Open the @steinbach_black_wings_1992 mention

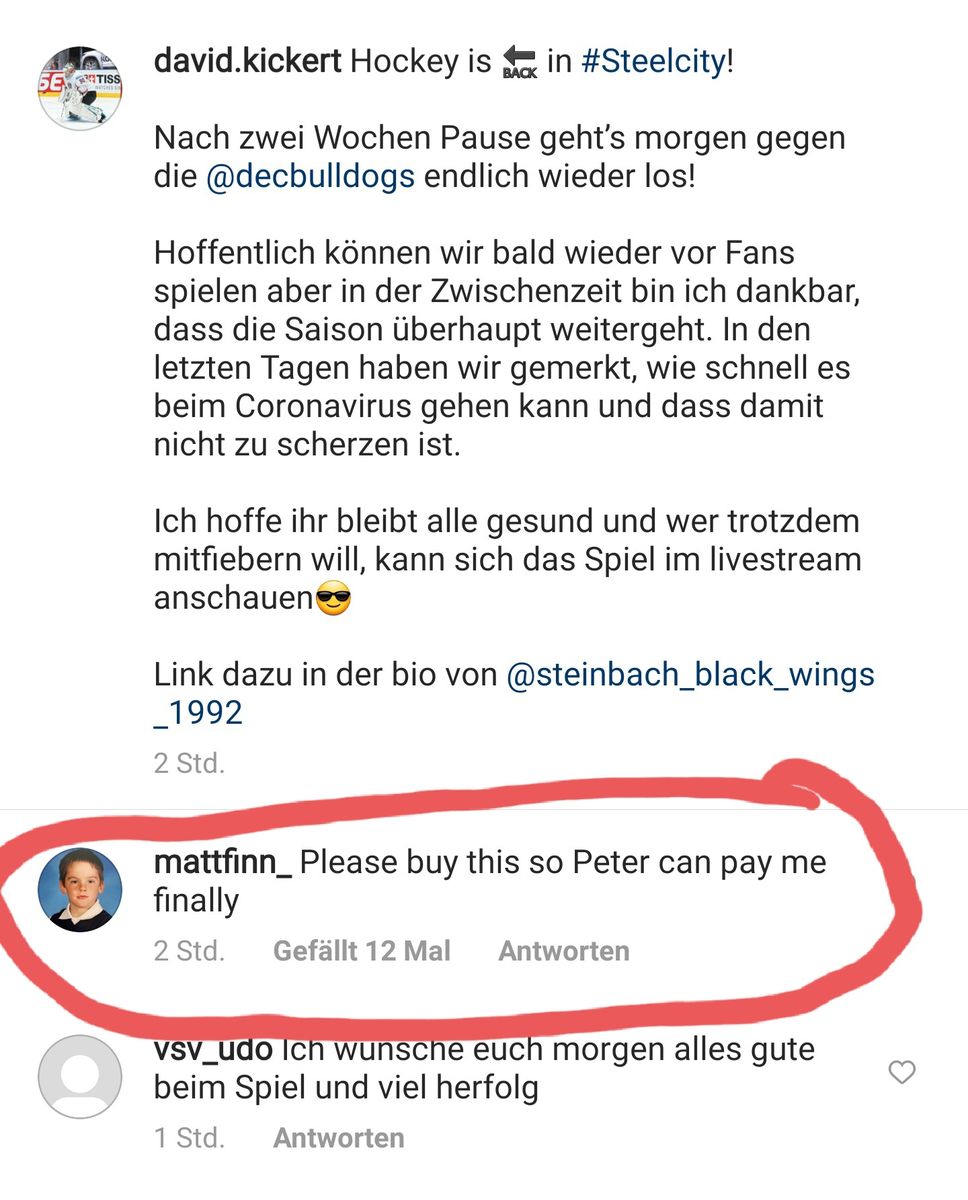(x=691, y=675)
